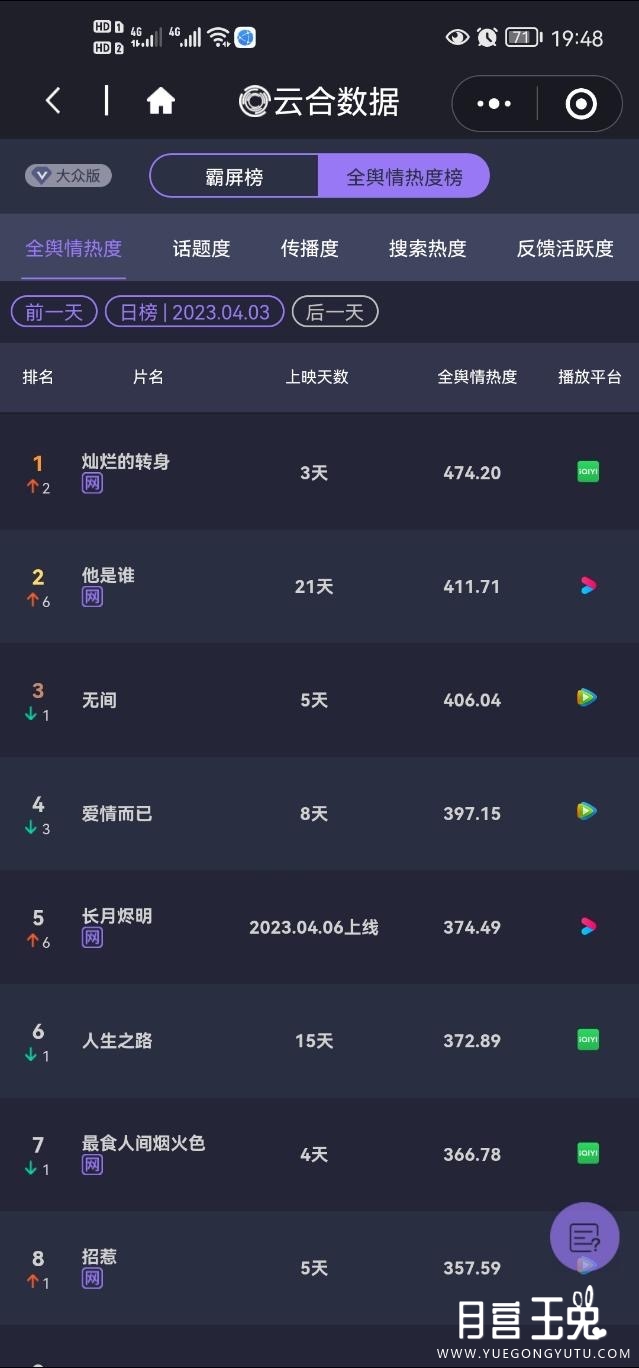Open the floating feedback button
This screenshot has width=639, height=1368.
[584, 1237]
